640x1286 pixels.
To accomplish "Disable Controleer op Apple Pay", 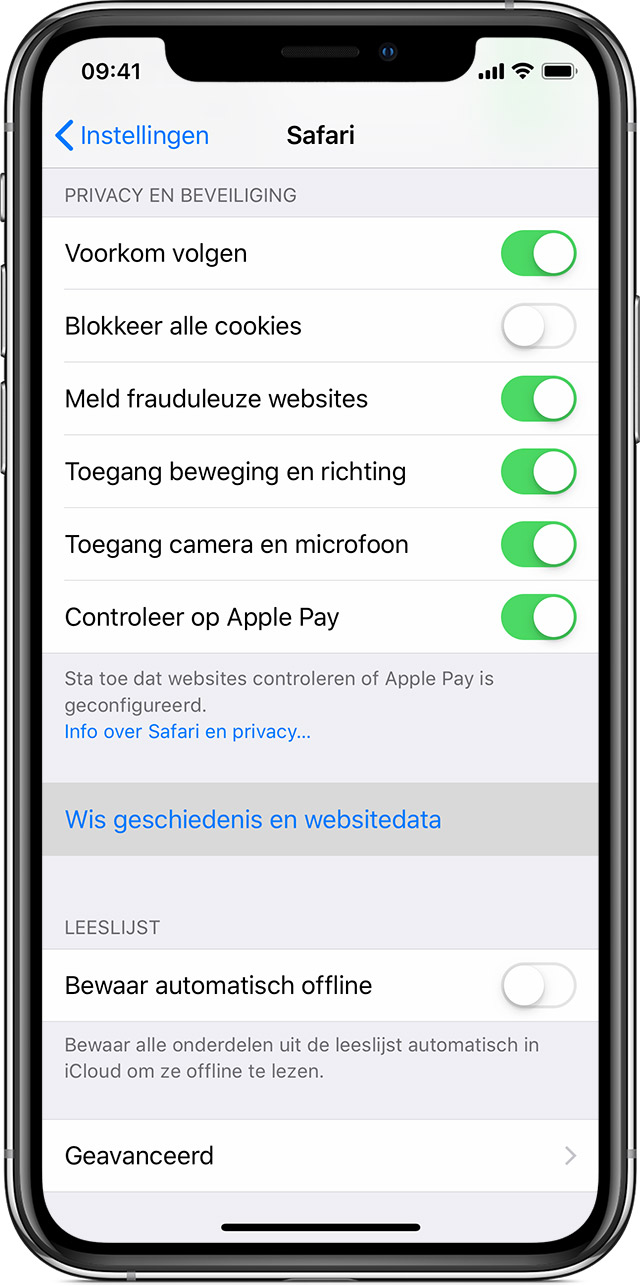I will [538, 617].
